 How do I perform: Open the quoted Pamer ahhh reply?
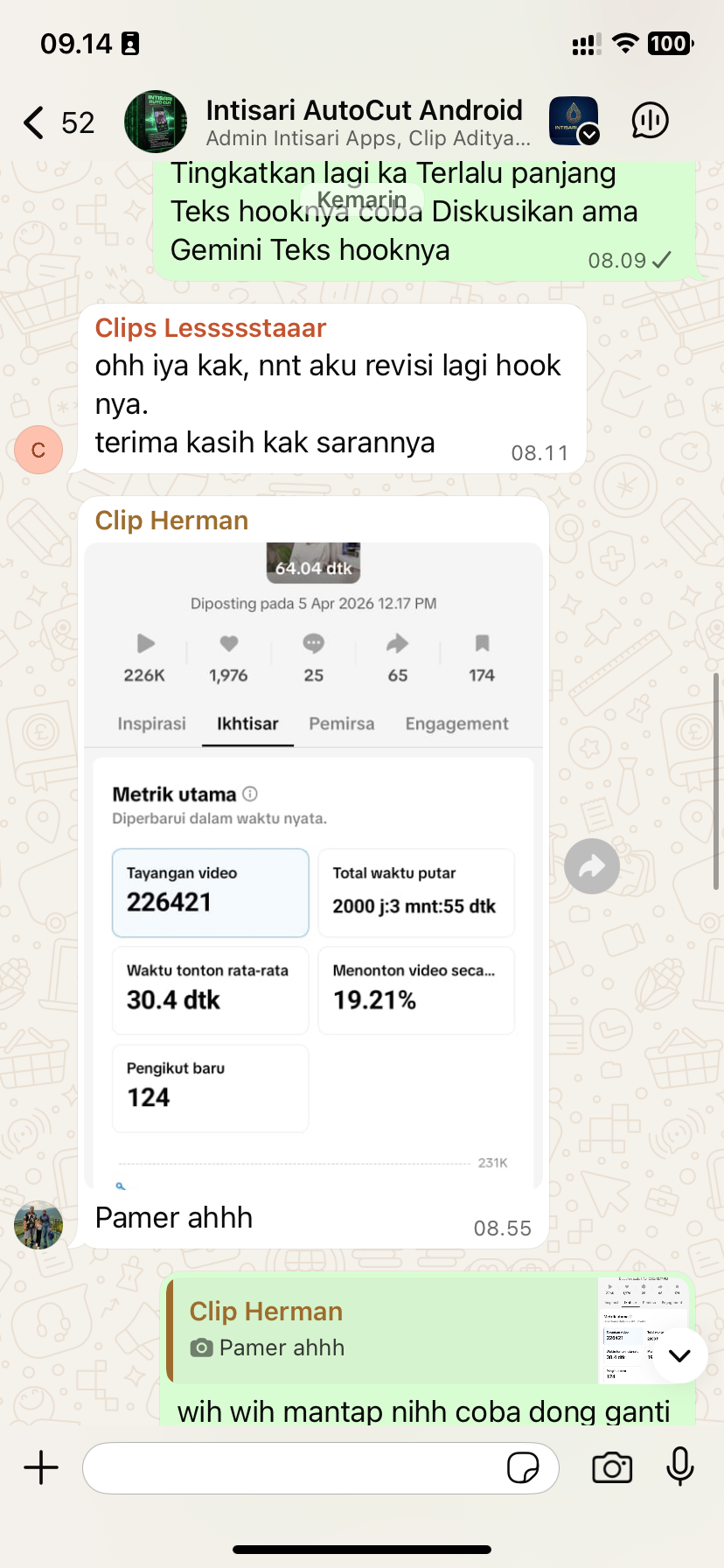[385, 1330]
